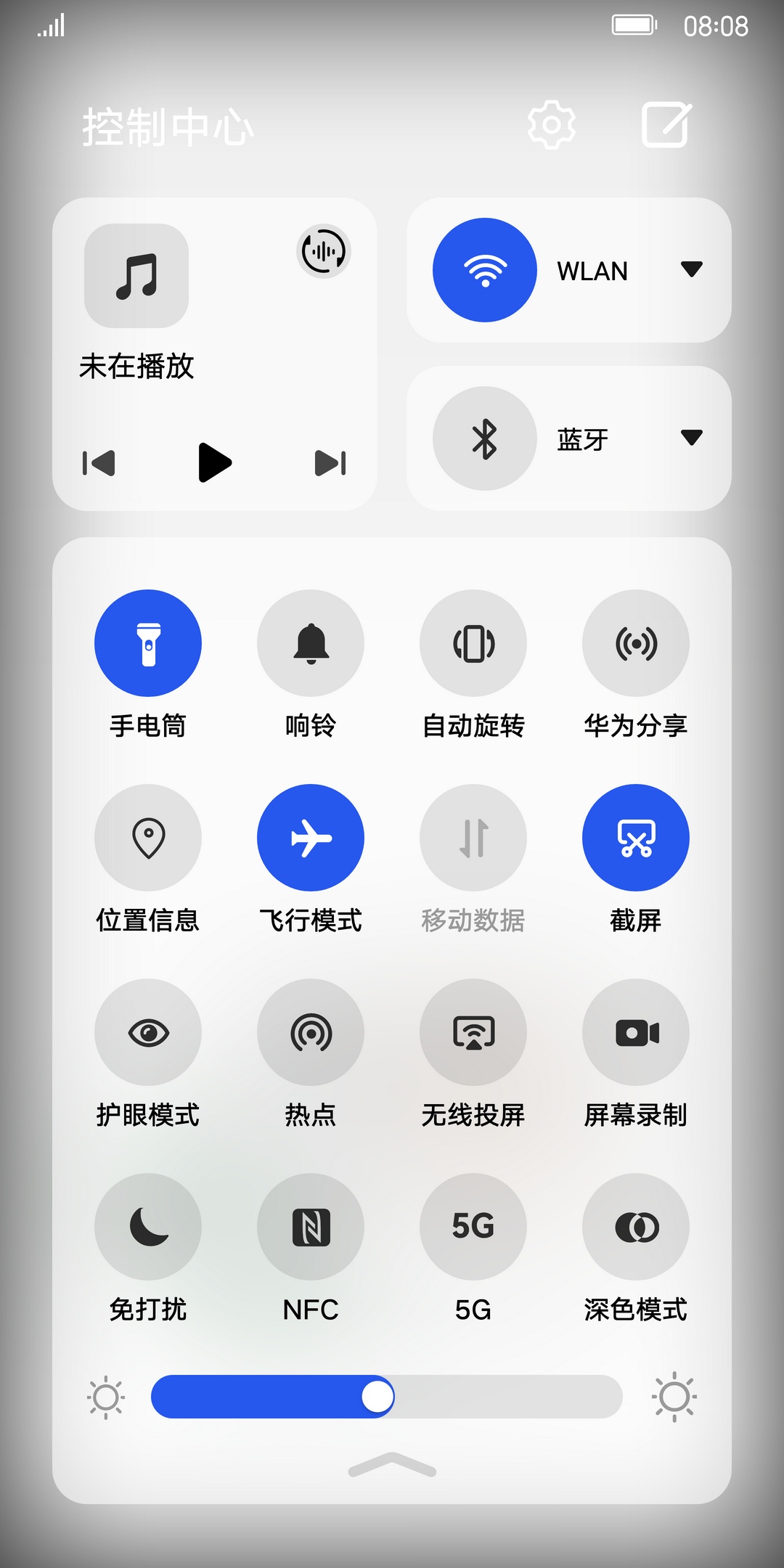Turn on 蓝牙 Bluetooth
784x1568 pixels.
pyautogui.click(x=485, y=438)
